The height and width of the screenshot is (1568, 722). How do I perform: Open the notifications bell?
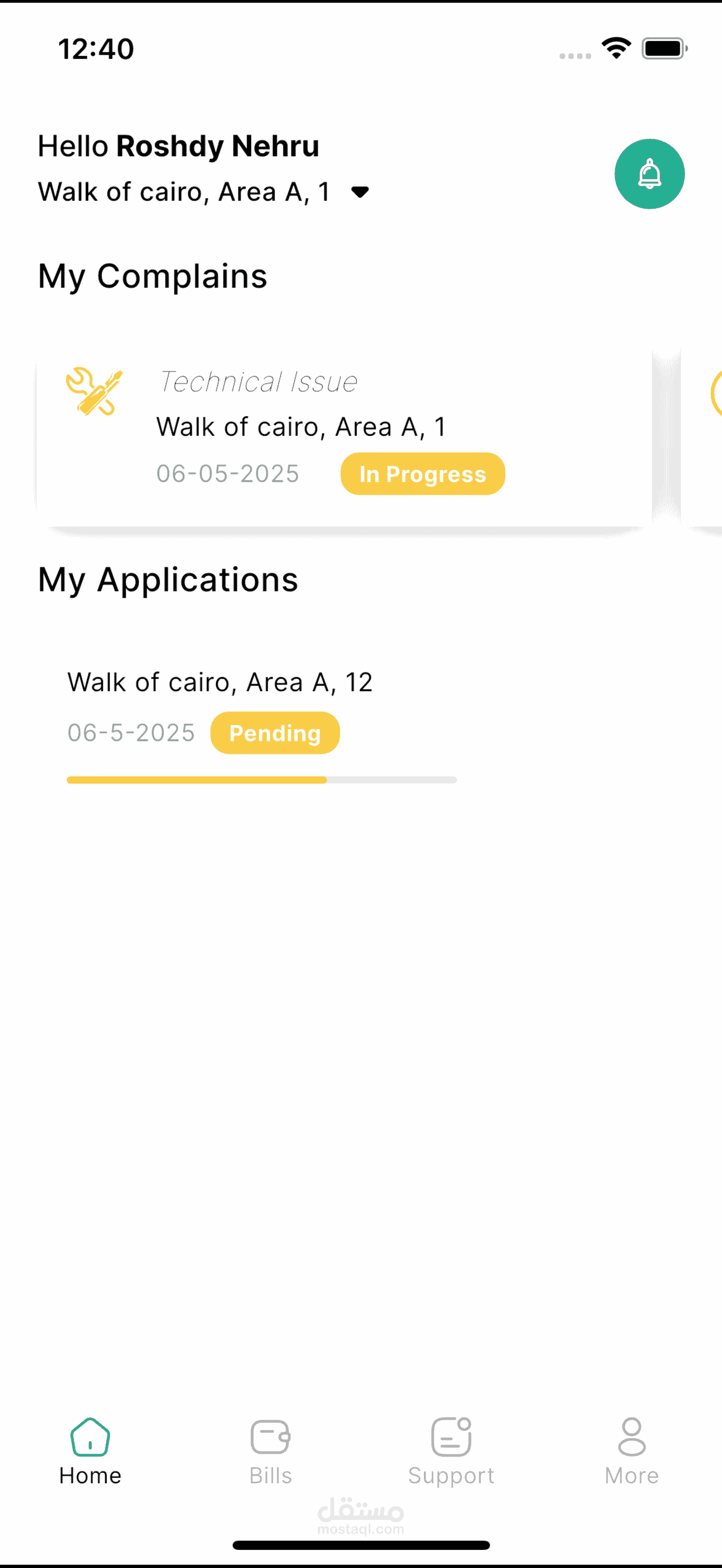(649, 174)
